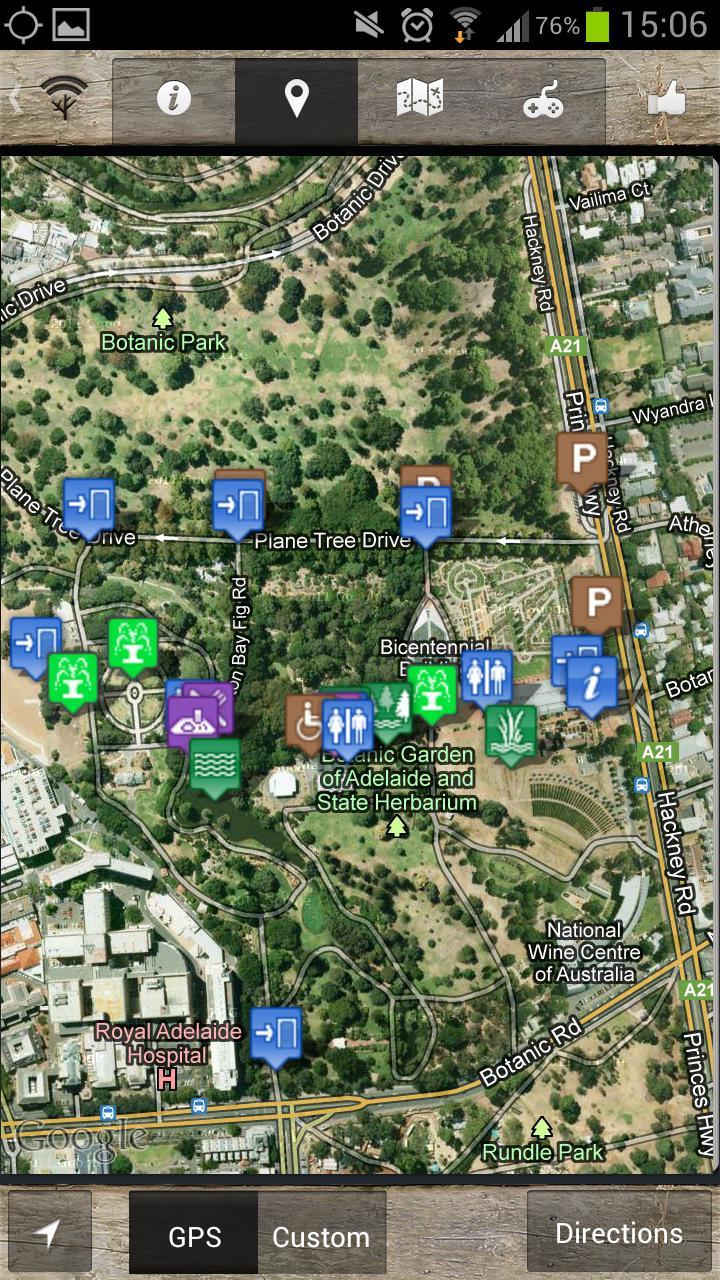Open the game controller tab

click(x=543, y=100)
